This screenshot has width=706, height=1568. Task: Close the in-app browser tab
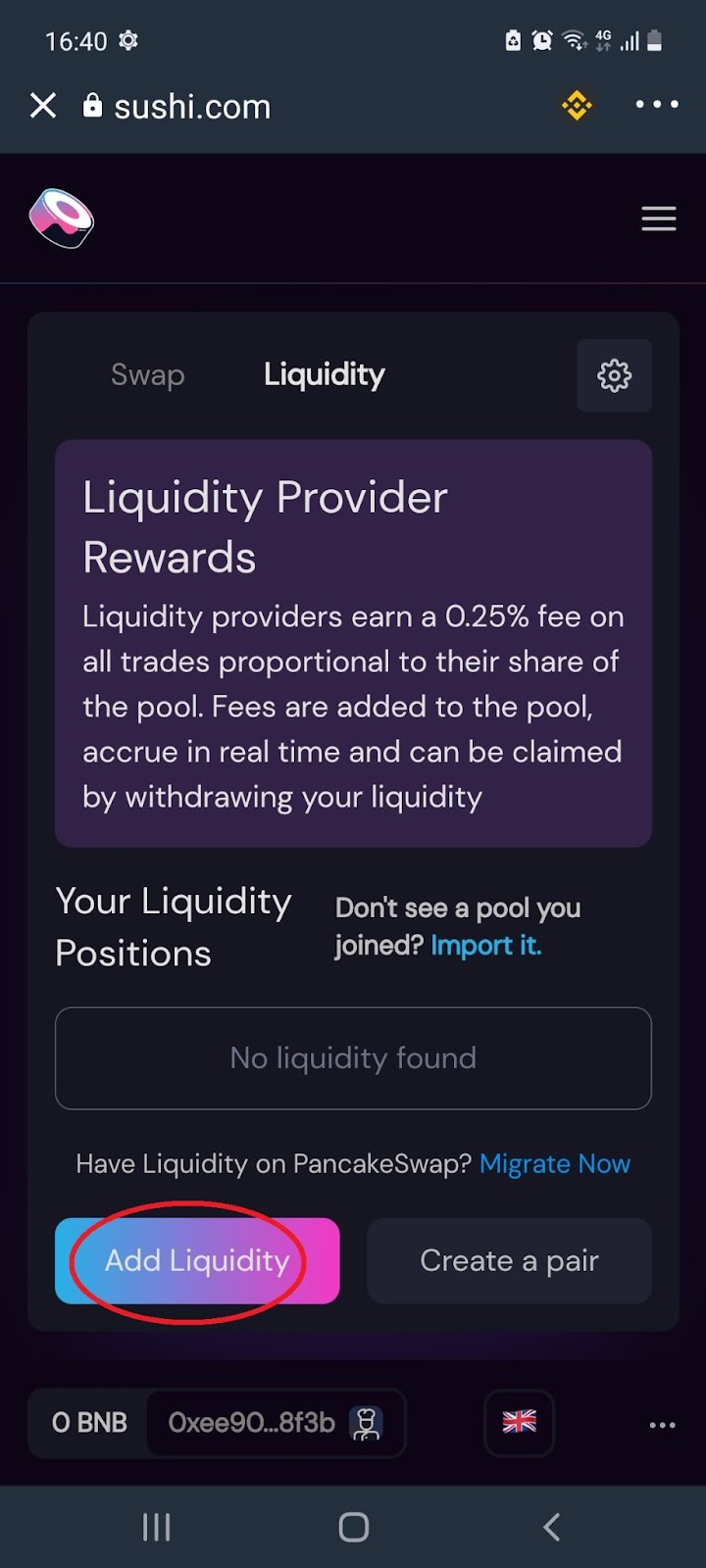[x=43, y=105]
